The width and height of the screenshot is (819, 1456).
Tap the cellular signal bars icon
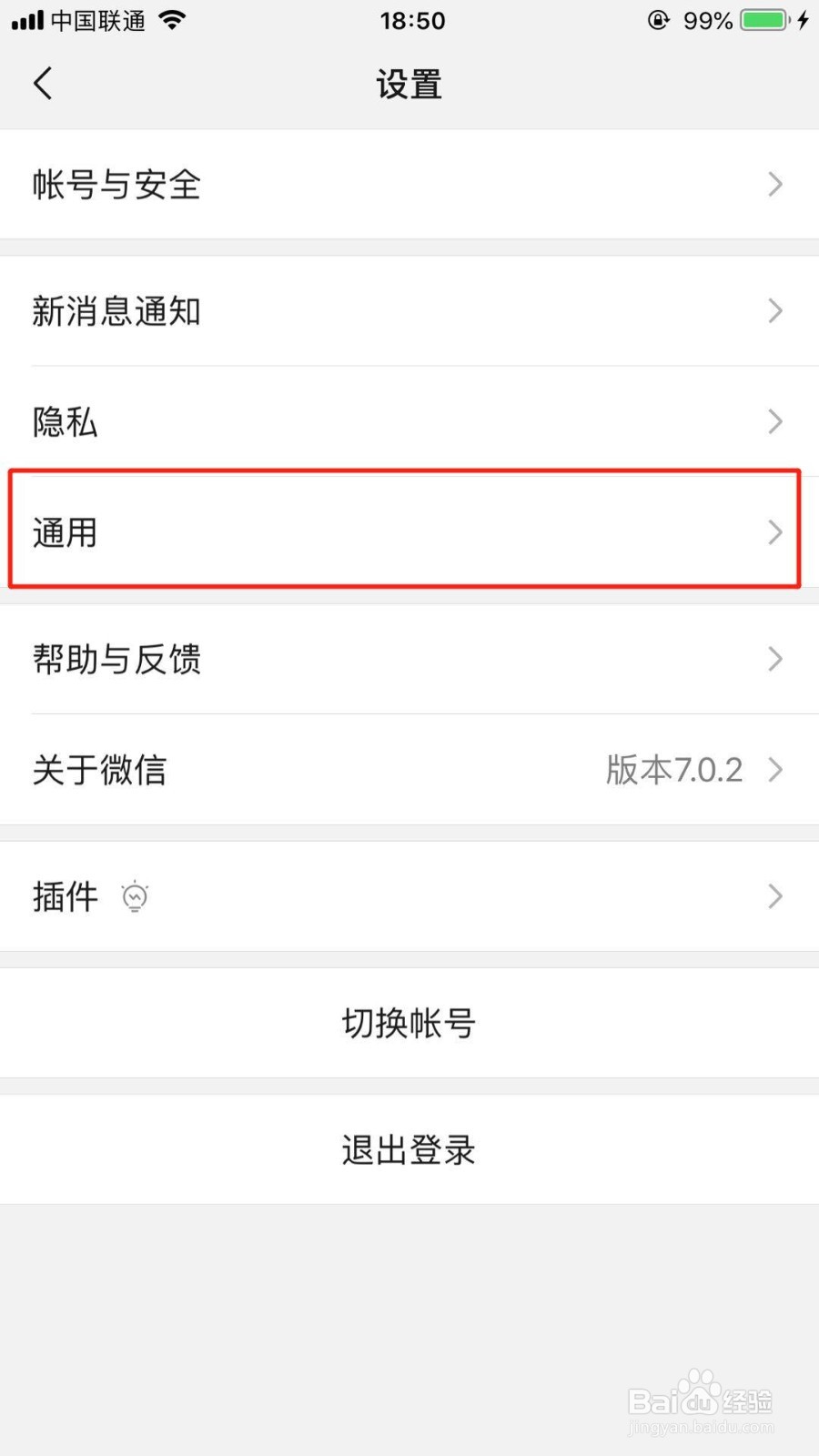(25, 20)
